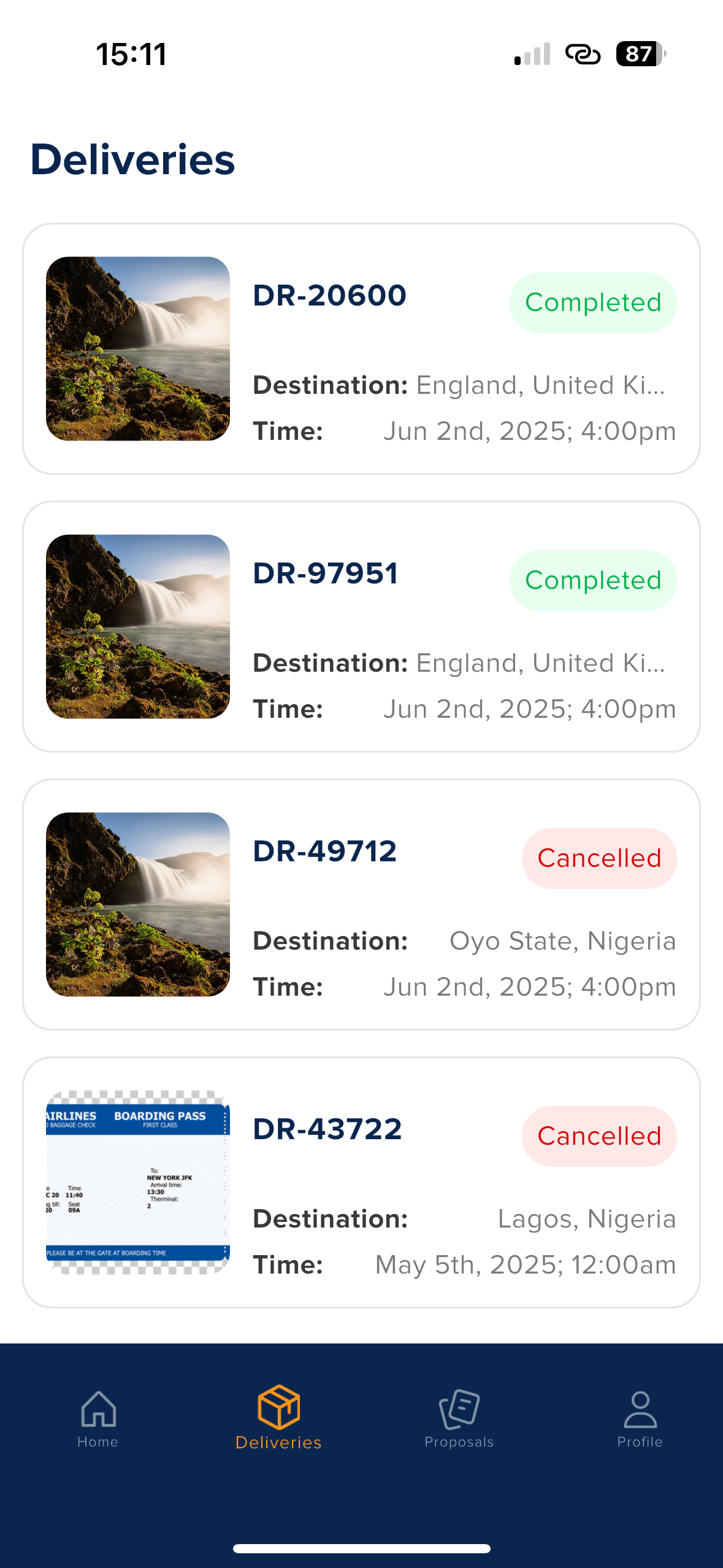This screenshot has height=1568, width=723.
Task: Select delivery DR-43722 to Lagos
Action: pyautogui.click(x=361, y=1182)
